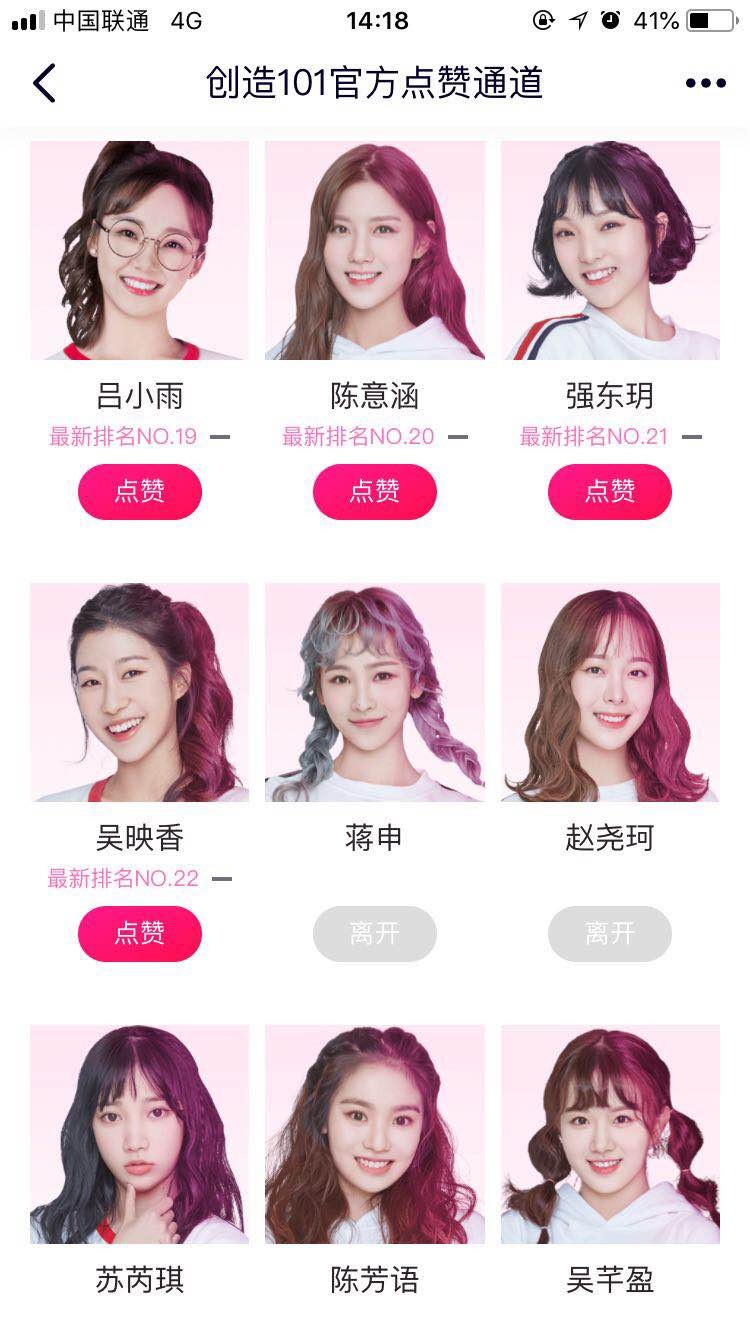Open the three-dot overflow menu
Screen dimensions: 750x1334
[x=705, y=83]
